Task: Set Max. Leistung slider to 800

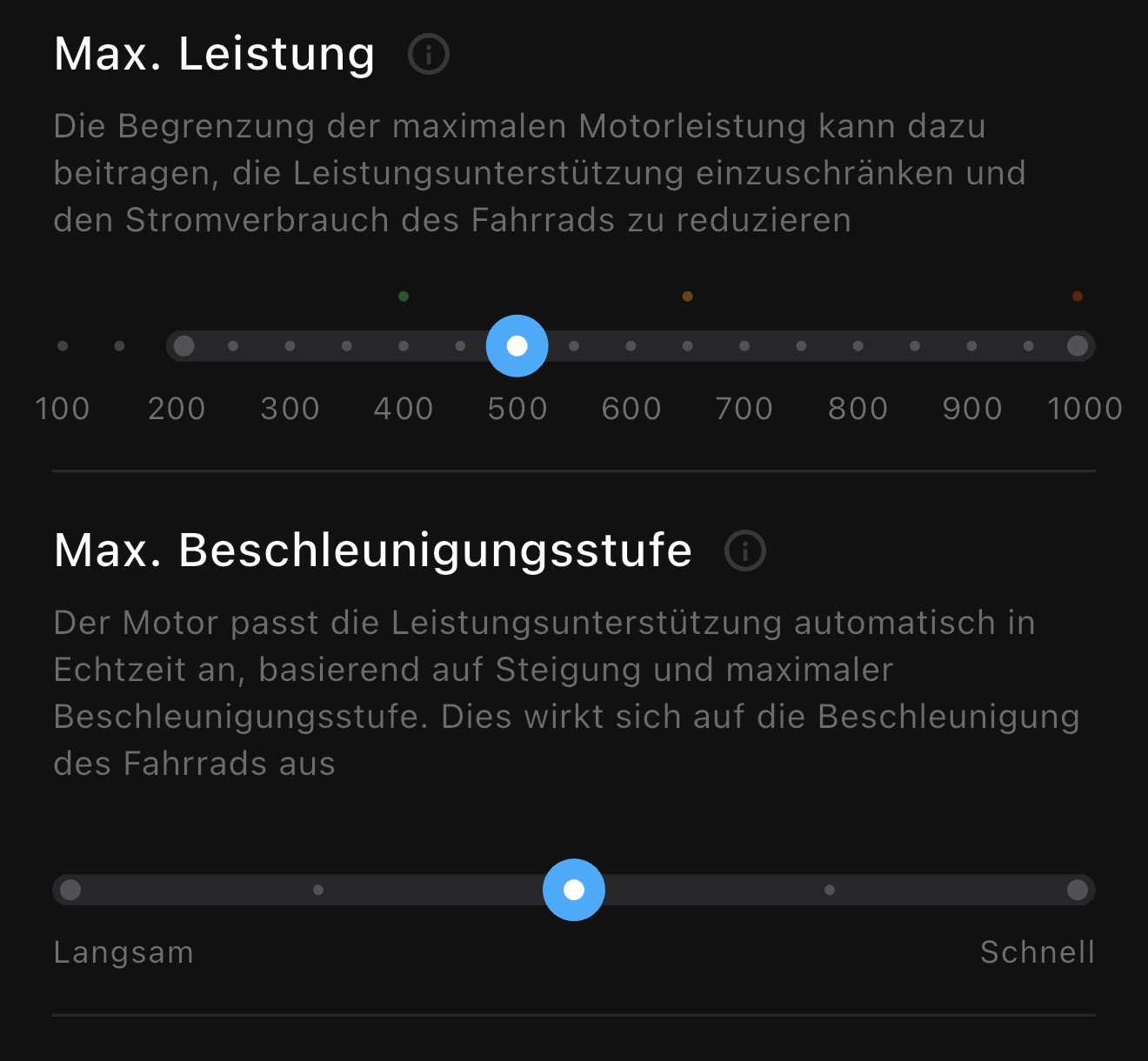Action: (858, 346)
